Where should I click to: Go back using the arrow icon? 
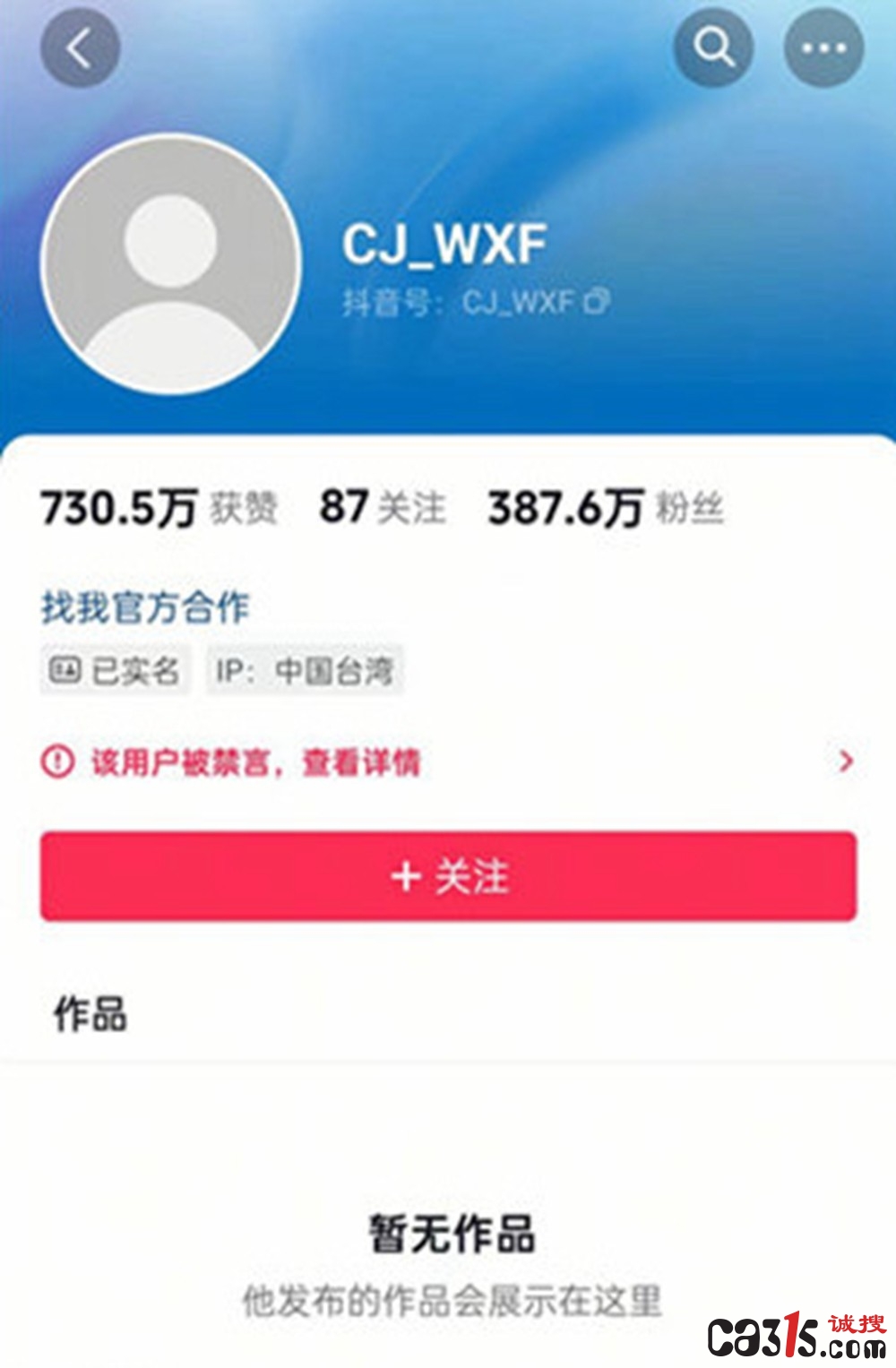coord(80,48)
